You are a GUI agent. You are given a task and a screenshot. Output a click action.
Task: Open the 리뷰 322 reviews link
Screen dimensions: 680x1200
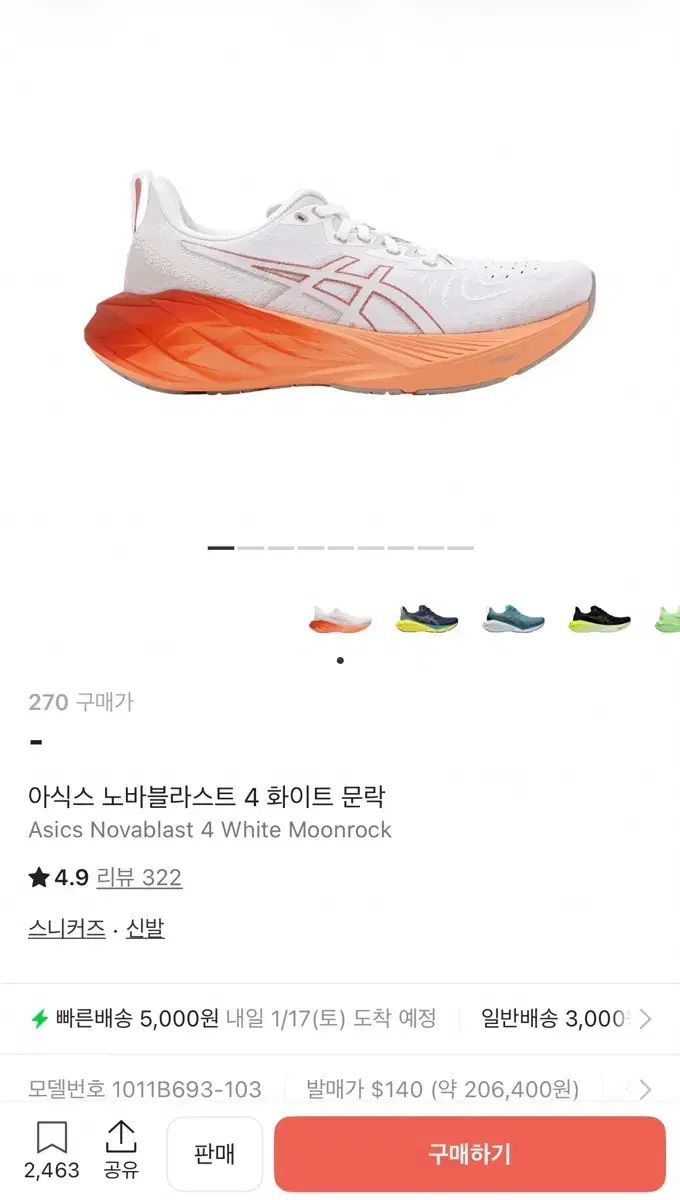(x=139, y=878)
